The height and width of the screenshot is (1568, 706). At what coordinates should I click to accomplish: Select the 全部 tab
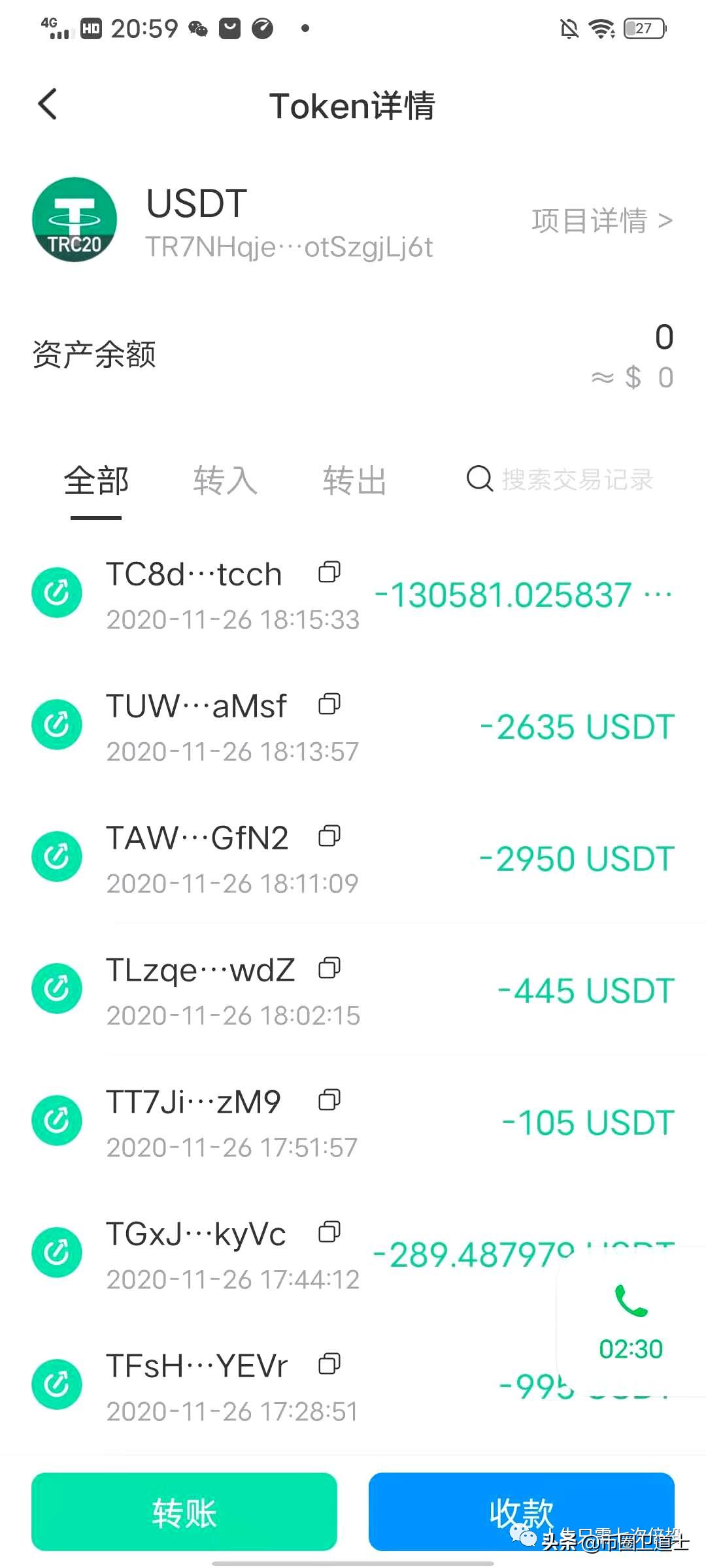[96, 481]
